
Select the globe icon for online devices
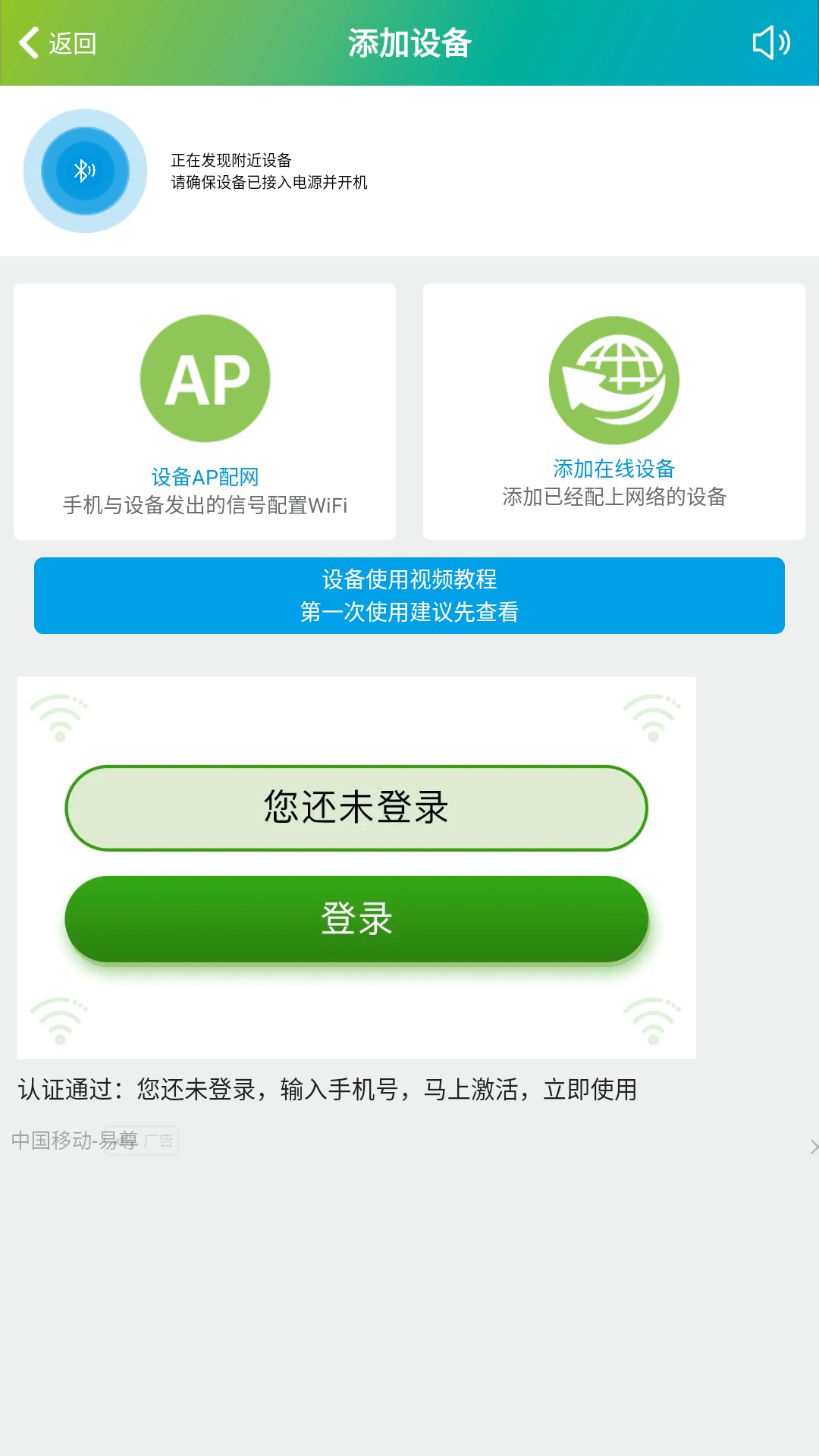(x=613, y=381)
